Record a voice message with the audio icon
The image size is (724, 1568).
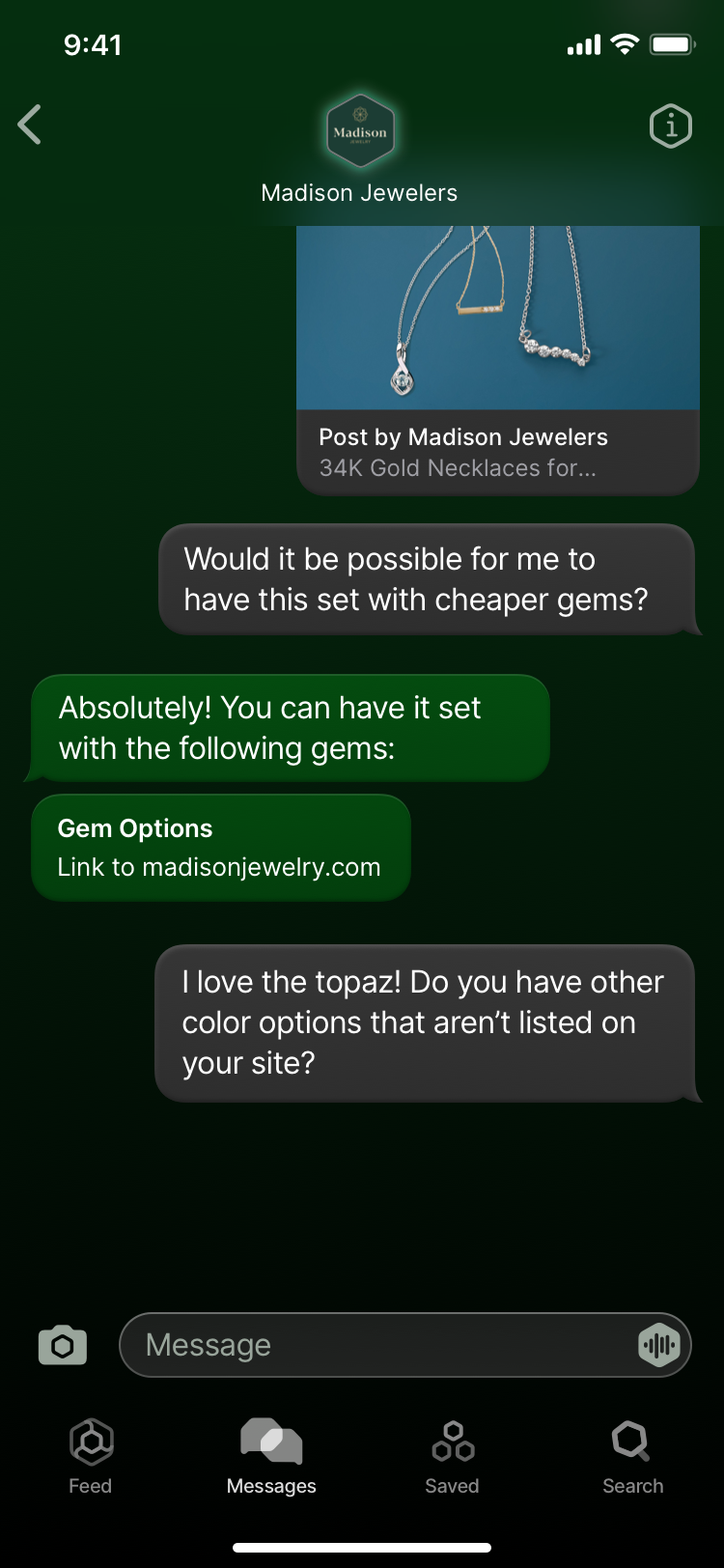[659, 1345]
